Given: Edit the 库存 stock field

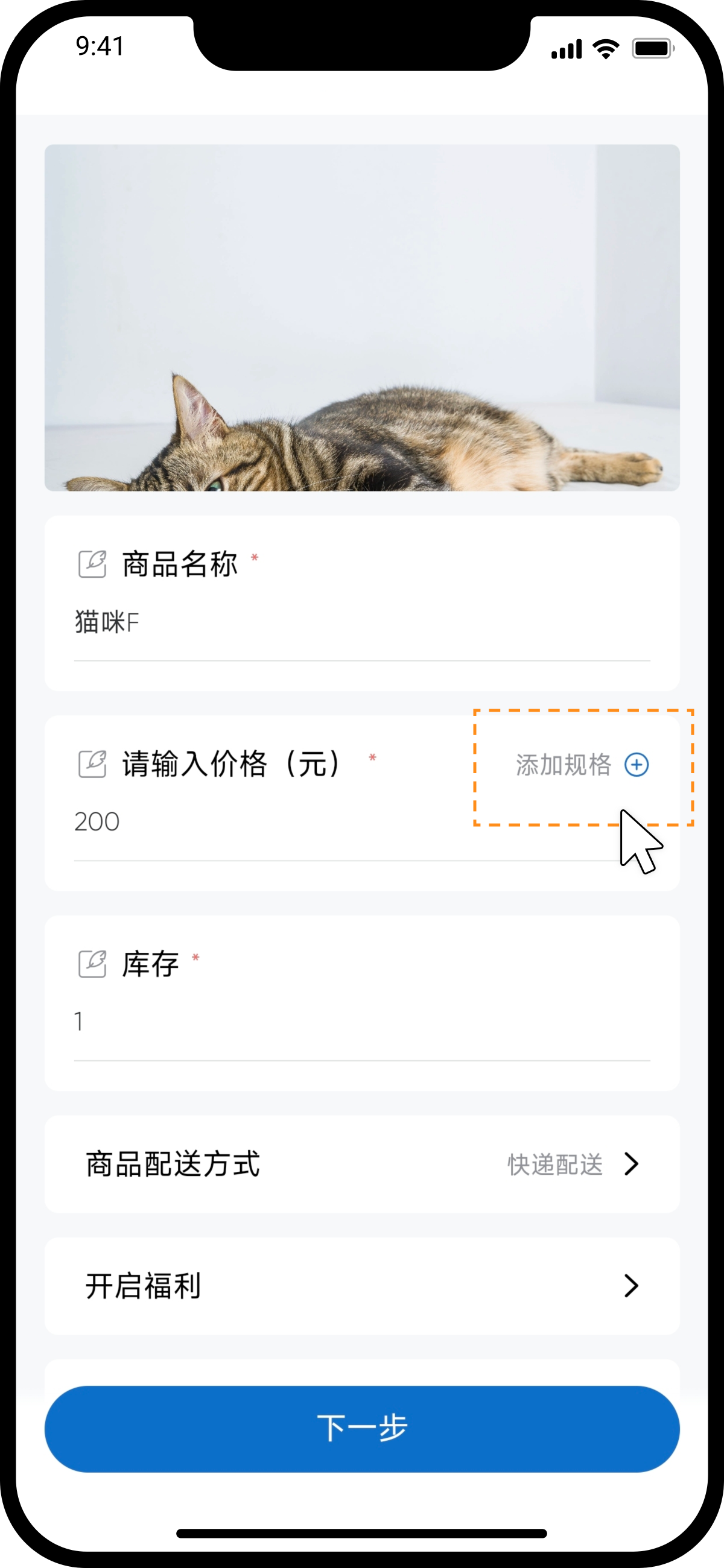Looking at the screenshot, I should point(361,1022).
